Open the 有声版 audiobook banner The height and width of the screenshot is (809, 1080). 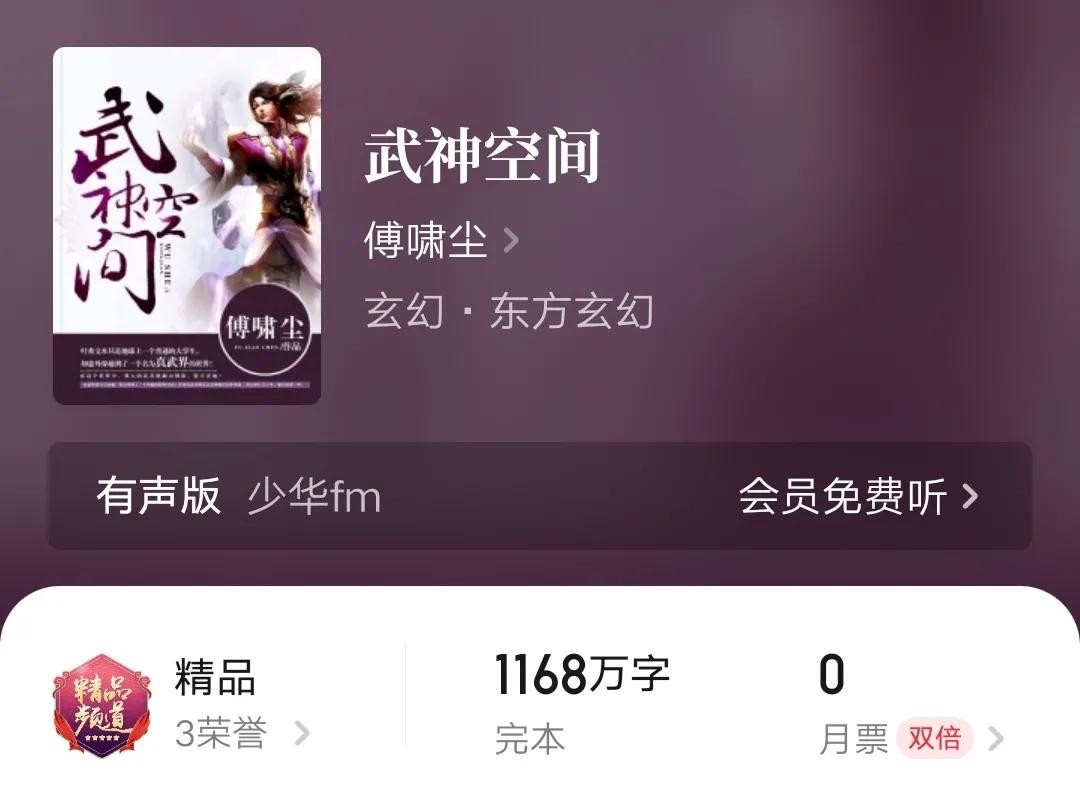[540, 496]
